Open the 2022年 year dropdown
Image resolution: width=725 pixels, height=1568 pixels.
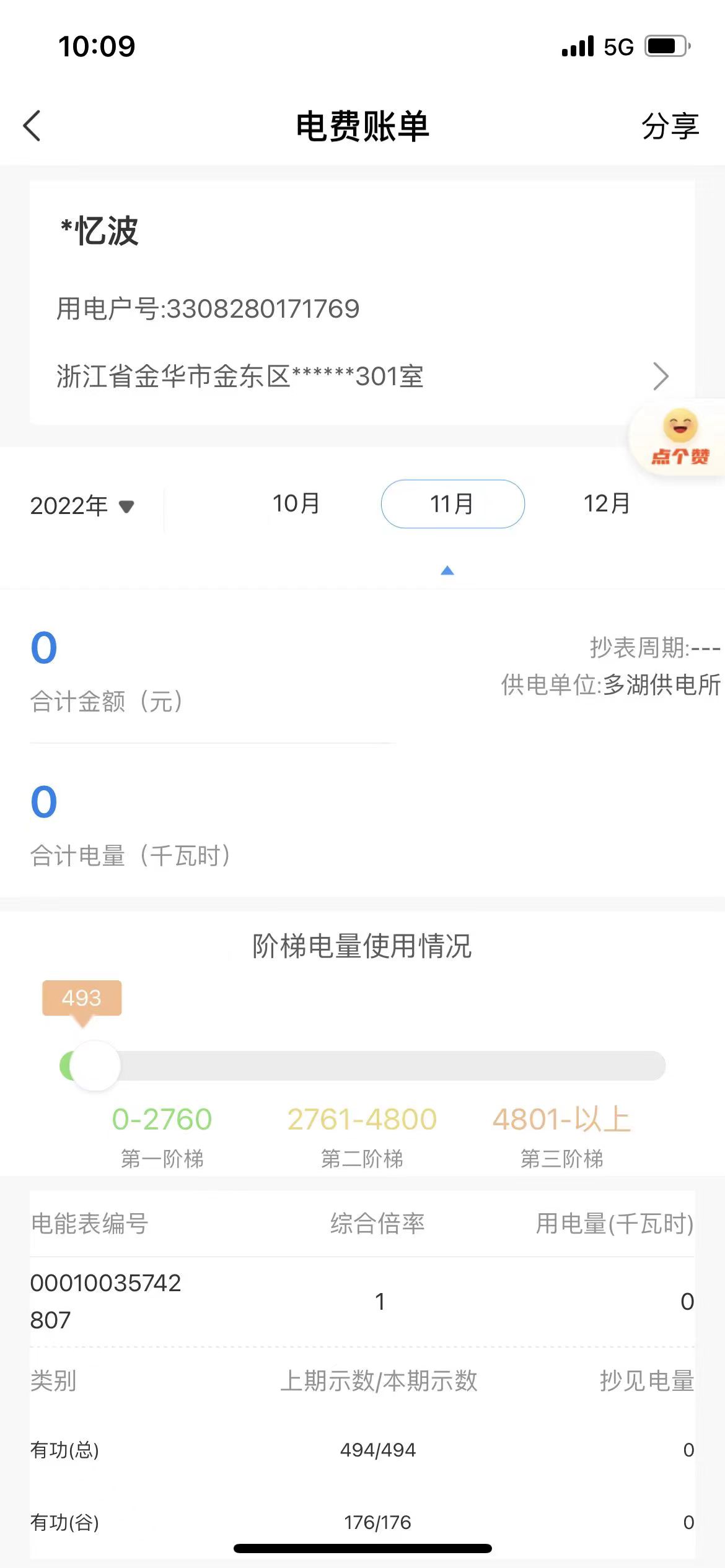coord(82,506)
